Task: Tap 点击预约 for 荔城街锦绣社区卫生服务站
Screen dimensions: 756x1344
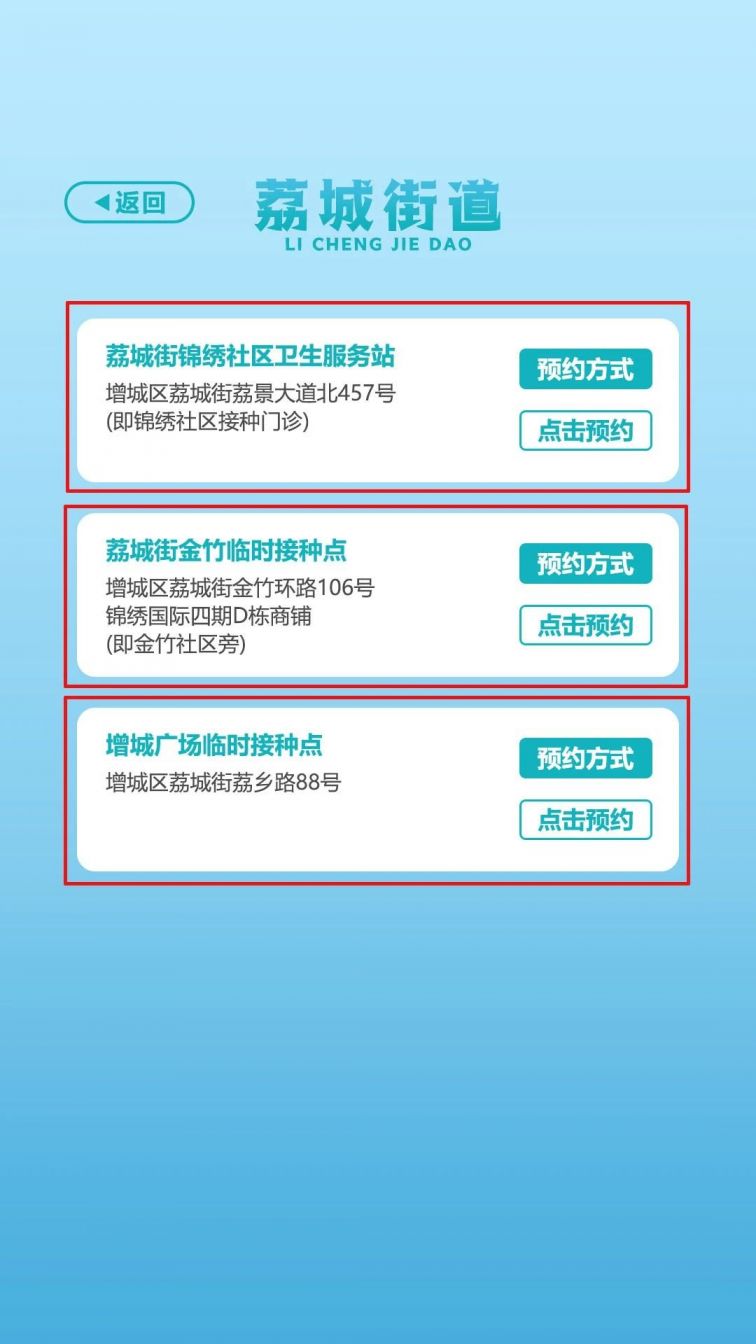Action: tap(585, 431)
